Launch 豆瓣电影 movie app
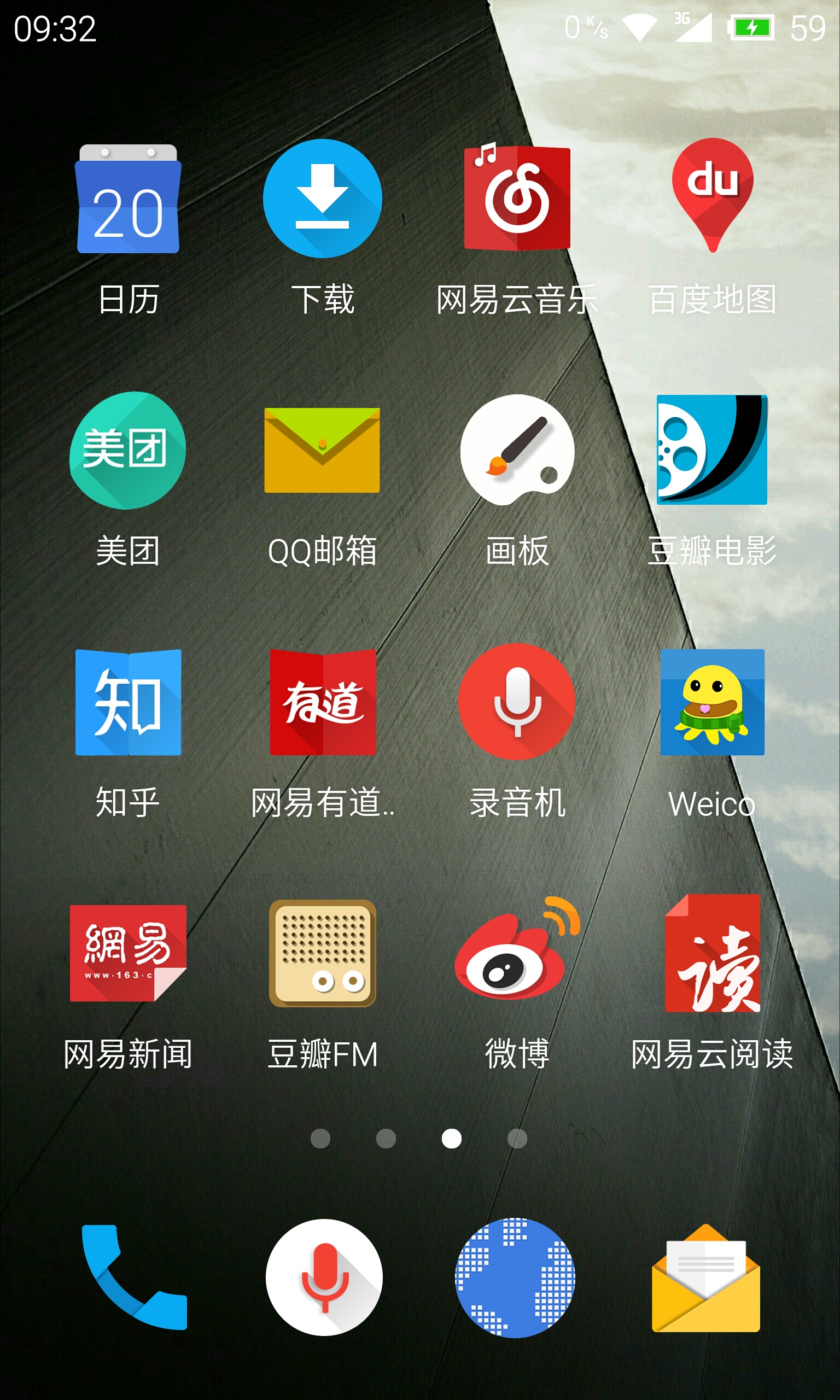This screenshot has width=840, height=1400. coord(711,450)
